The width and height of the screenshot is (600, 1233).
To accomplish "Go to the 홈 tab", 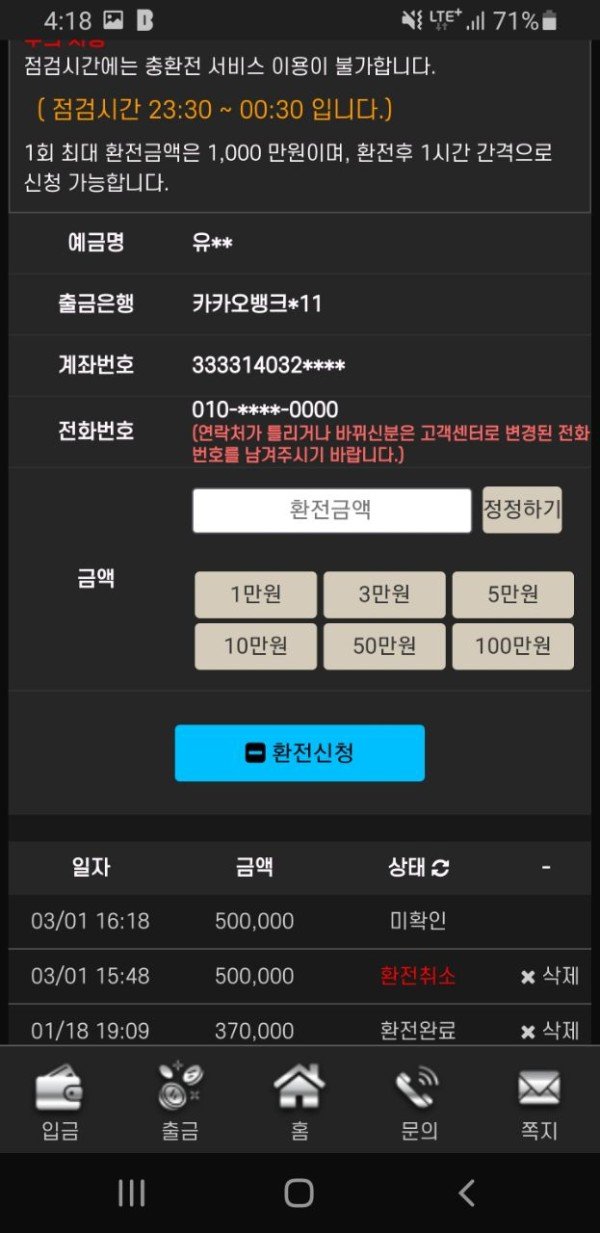I will click(x=299, y=1102).
